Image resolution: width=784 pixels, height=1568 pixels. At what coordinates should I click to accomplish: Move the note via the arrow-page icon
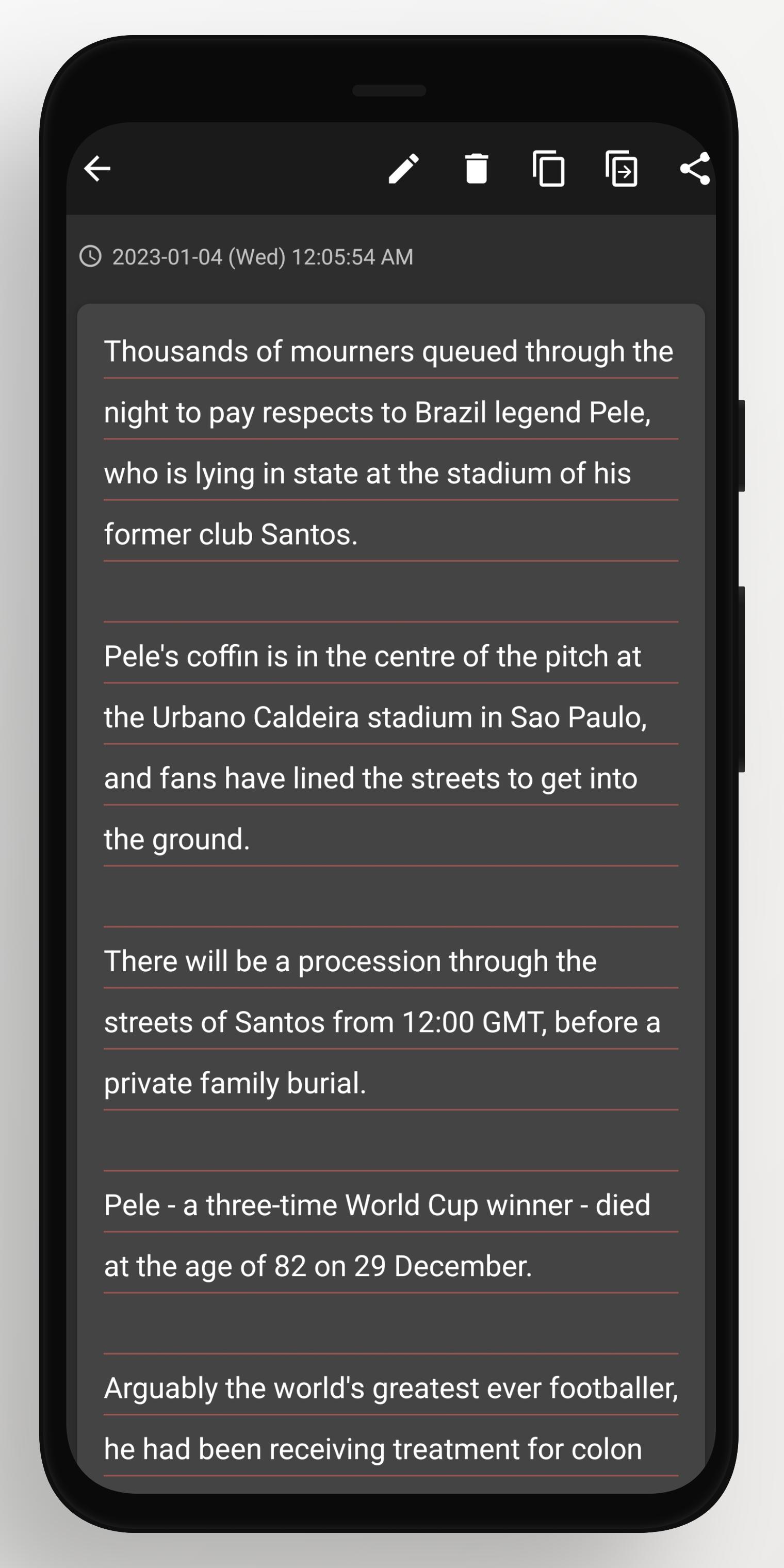[x=622, y=169]
